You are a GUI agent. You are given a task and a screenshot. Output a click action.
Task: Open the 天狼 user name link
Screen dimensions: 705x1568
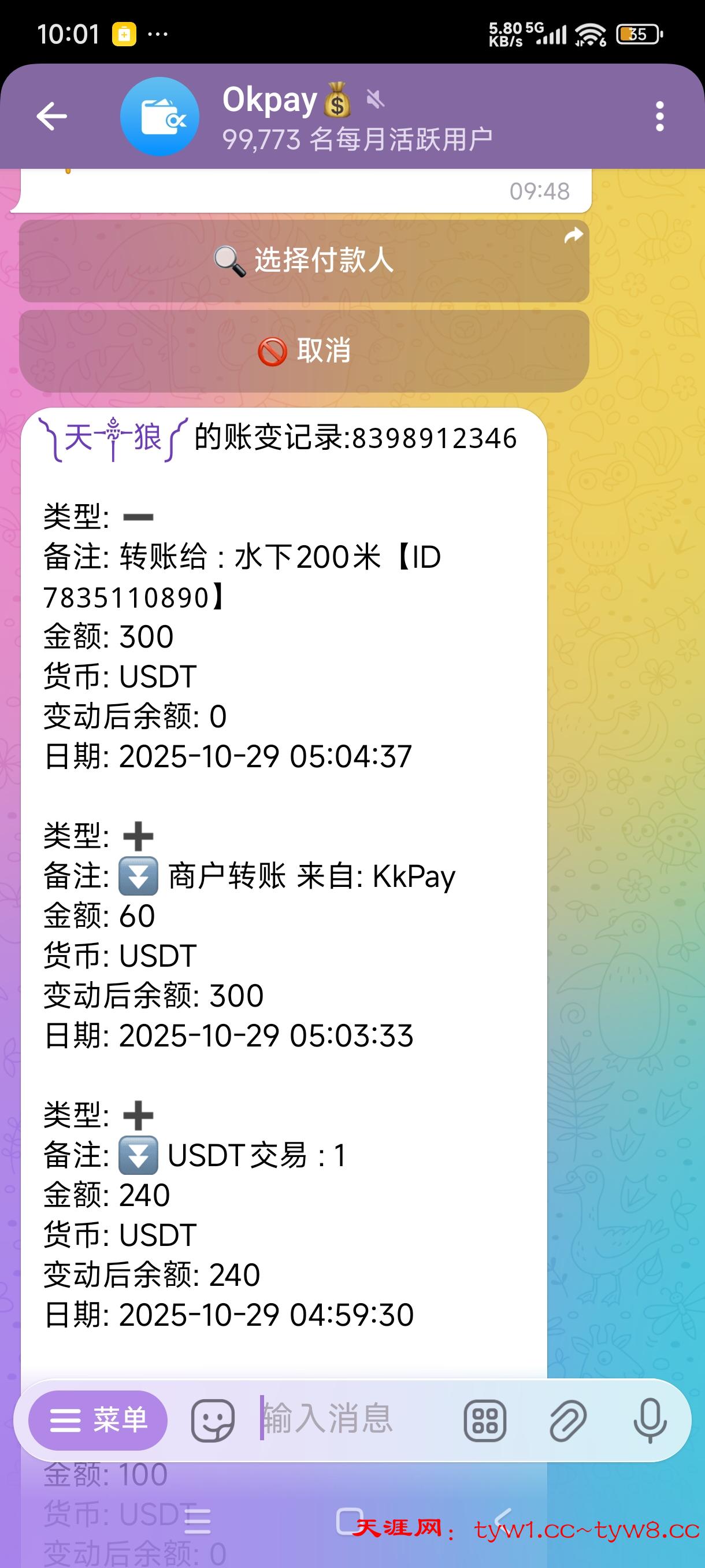click(x=113, y=438)
